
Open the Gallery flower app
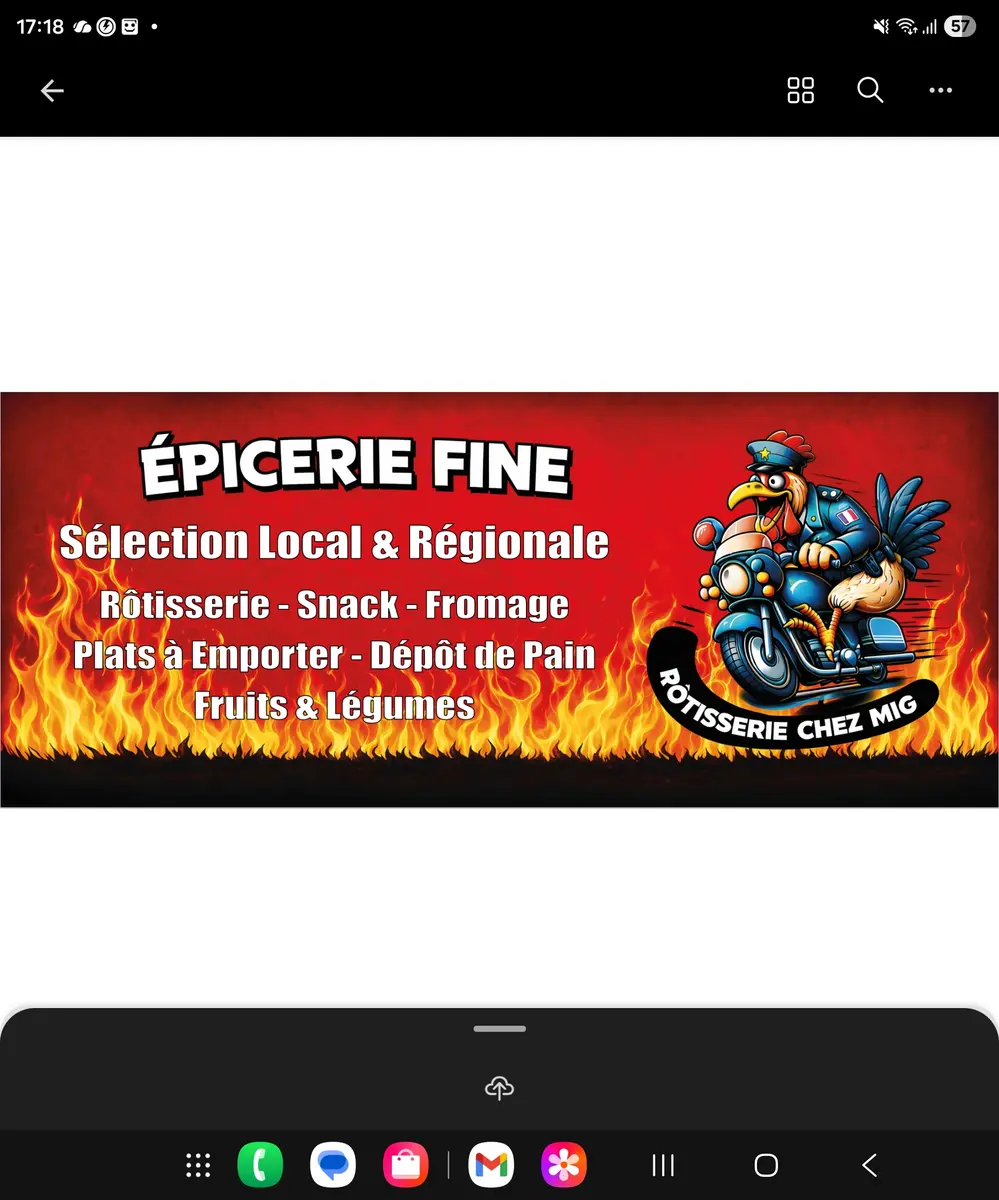pyautogui.click(x=564, y=1165)
